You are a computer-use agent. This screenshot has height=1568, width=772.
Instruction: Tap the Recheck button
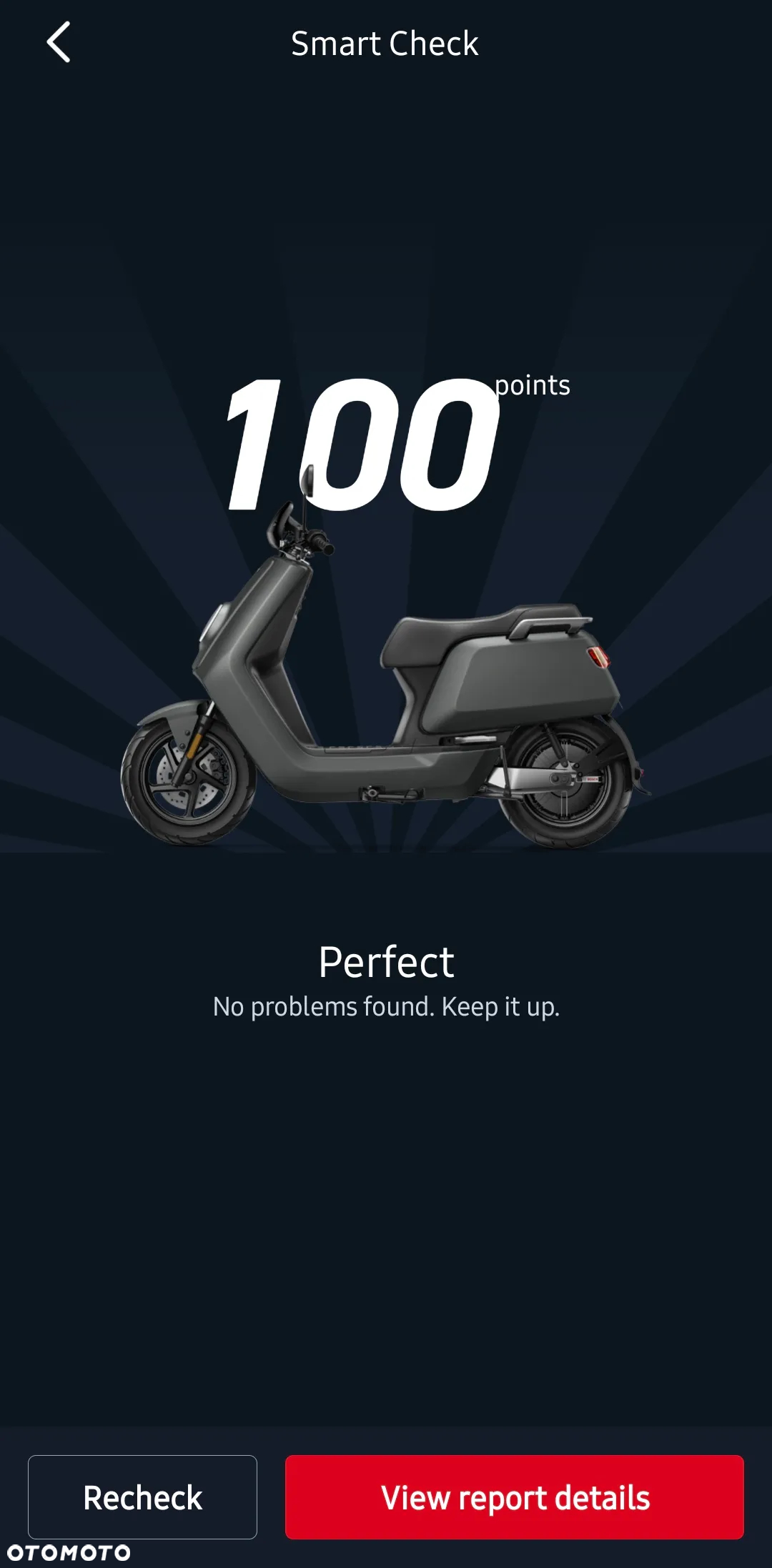click(142, 1497)
